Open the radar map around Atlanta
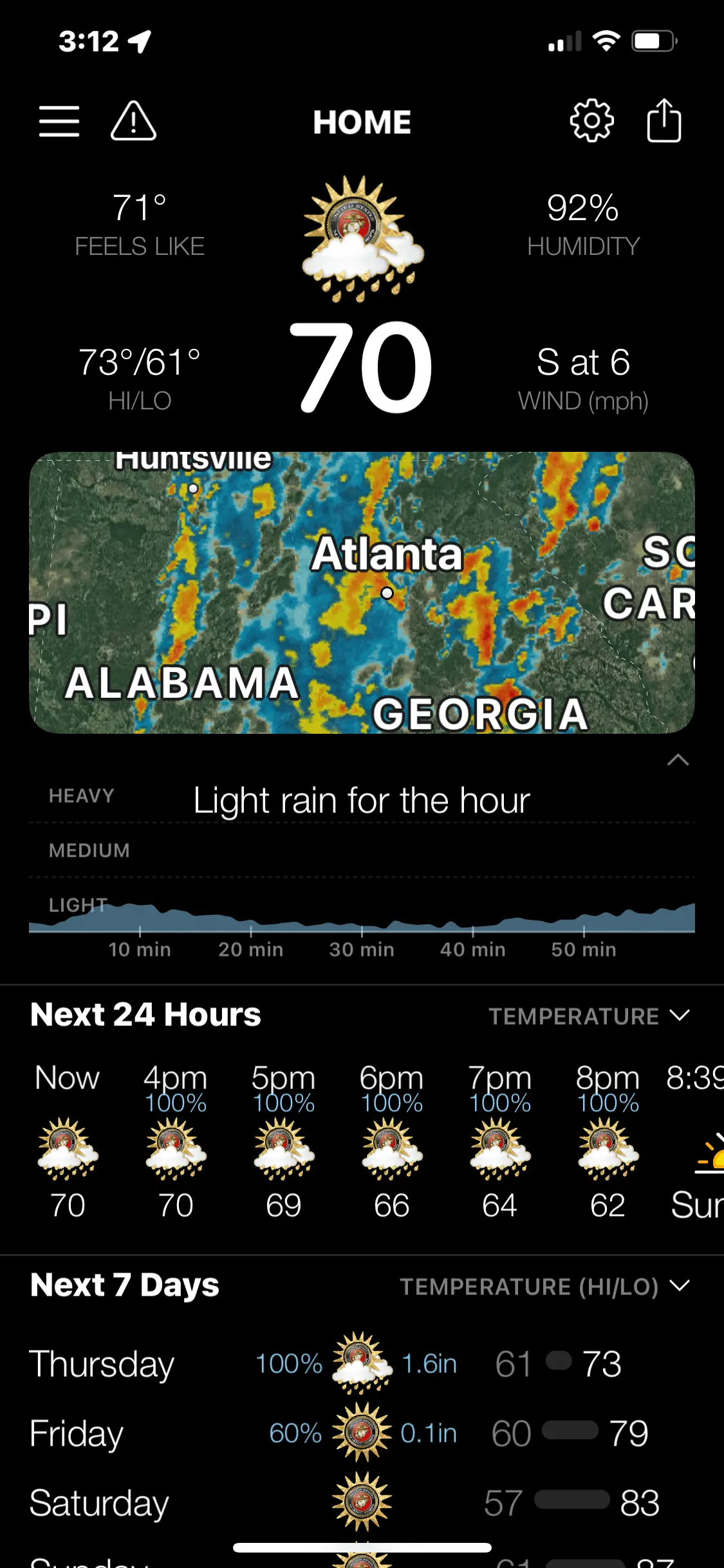This screenshot has height=1568, width=724. pyautogui.click(x=362, y=593)
